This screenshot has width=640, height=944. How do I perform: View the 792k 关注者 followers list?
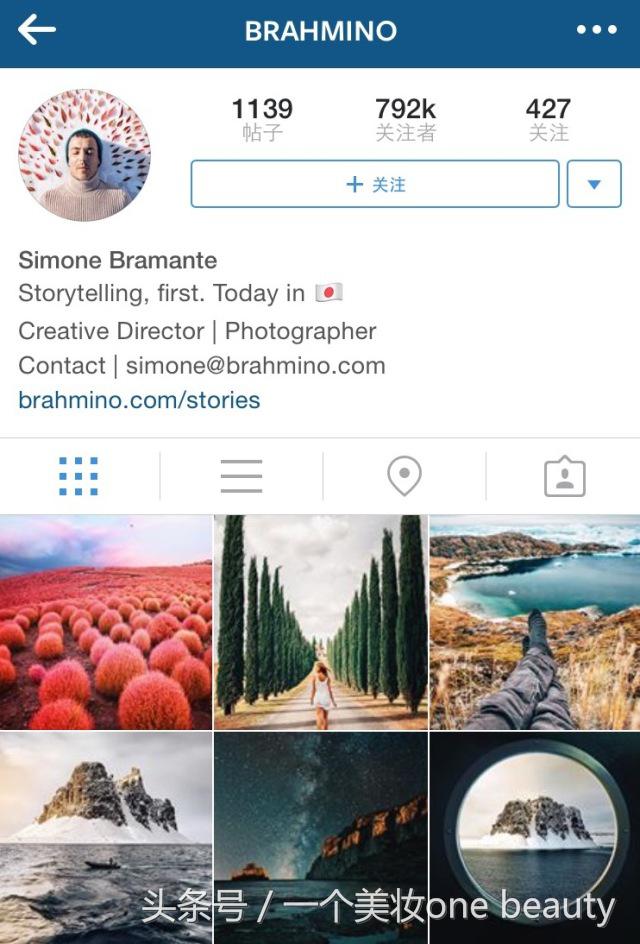(x=405, y=120)
